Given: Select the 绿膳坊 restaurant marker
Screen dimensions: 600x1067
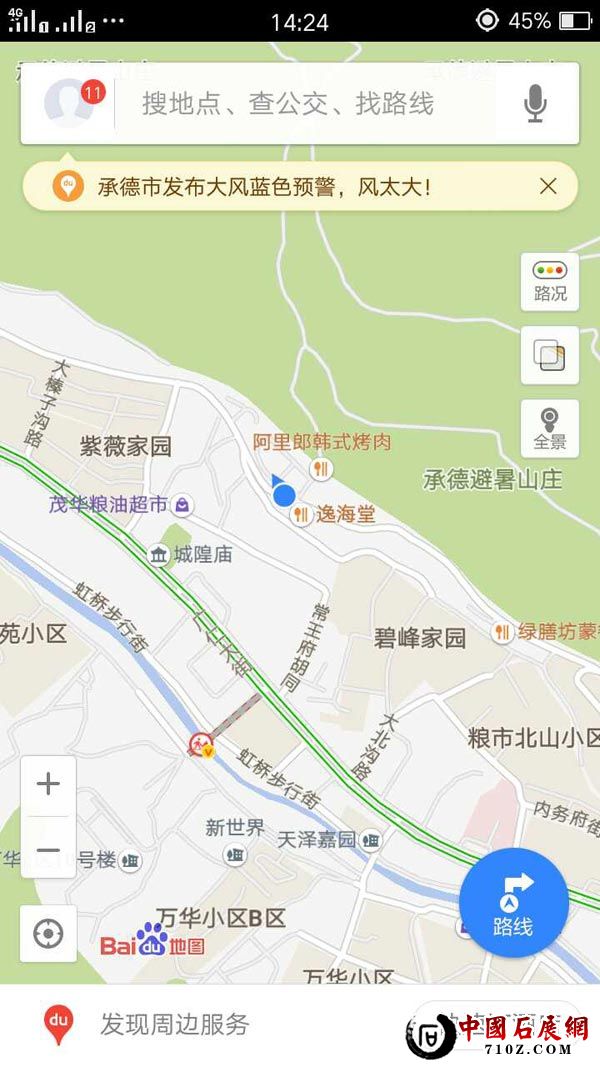Looking at the screenshot, I should click(501, 631).
